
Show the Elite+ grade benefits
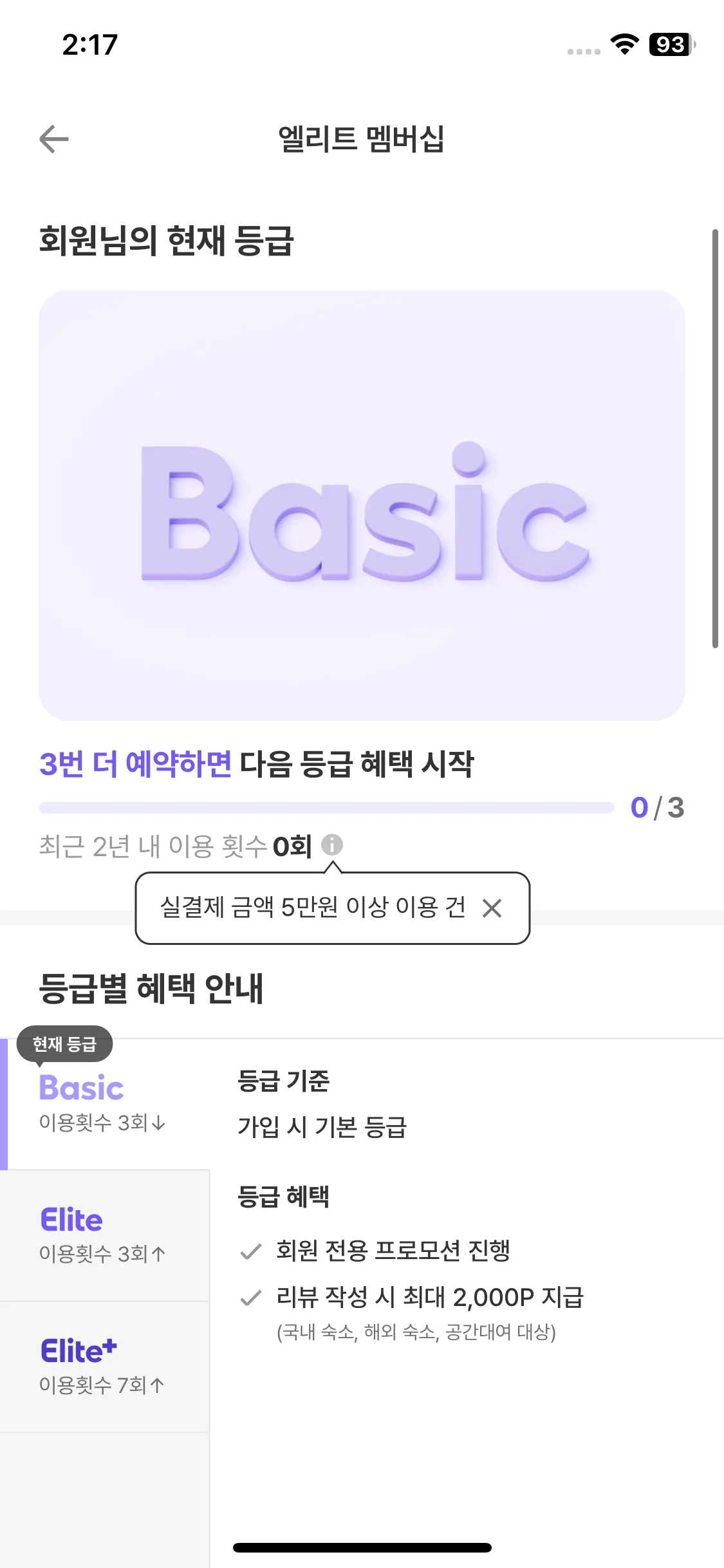pyautogui.click(x=104, y=1366)
